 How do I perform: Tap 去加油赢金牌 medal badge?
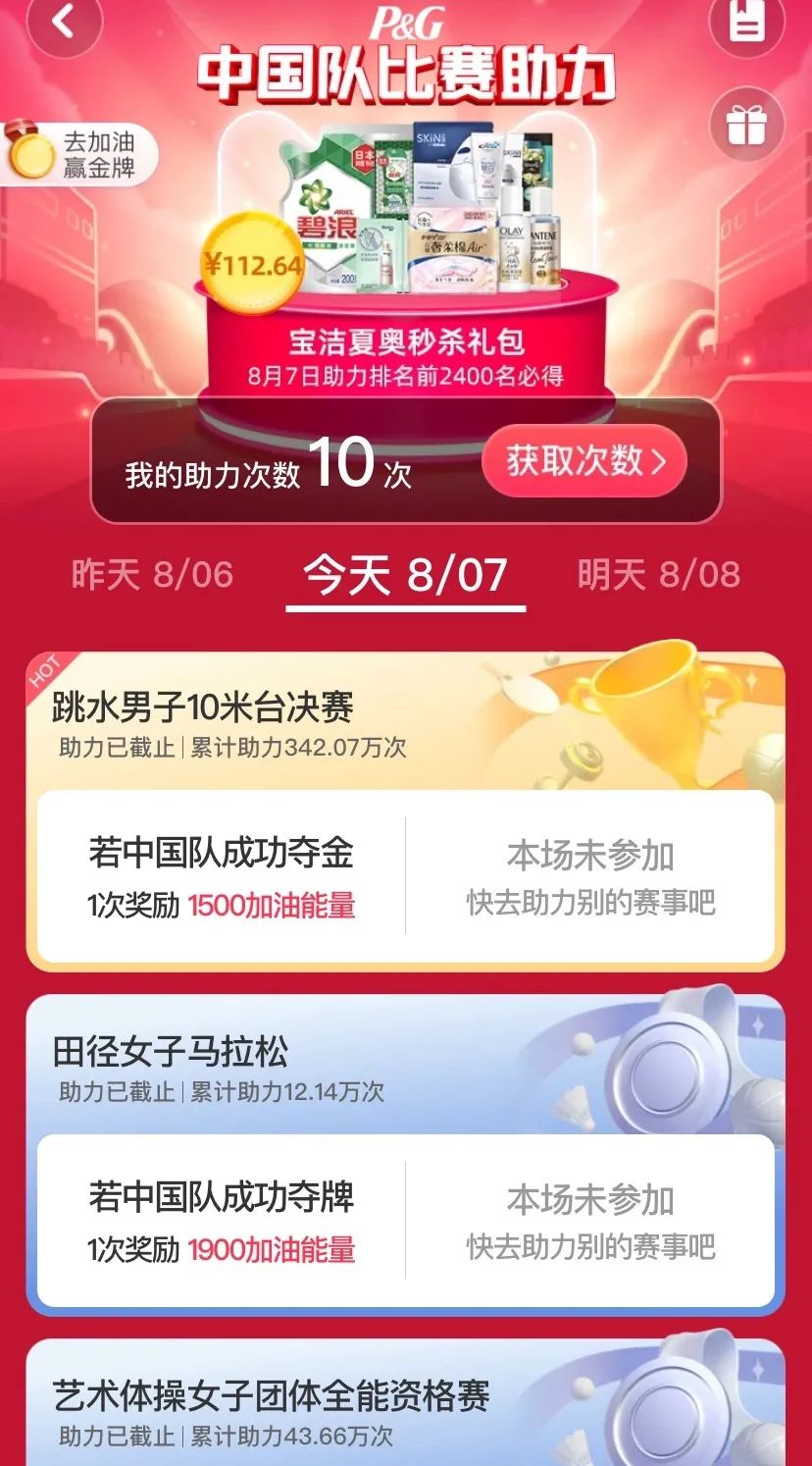pyautogui.click(x=76, y=155)
